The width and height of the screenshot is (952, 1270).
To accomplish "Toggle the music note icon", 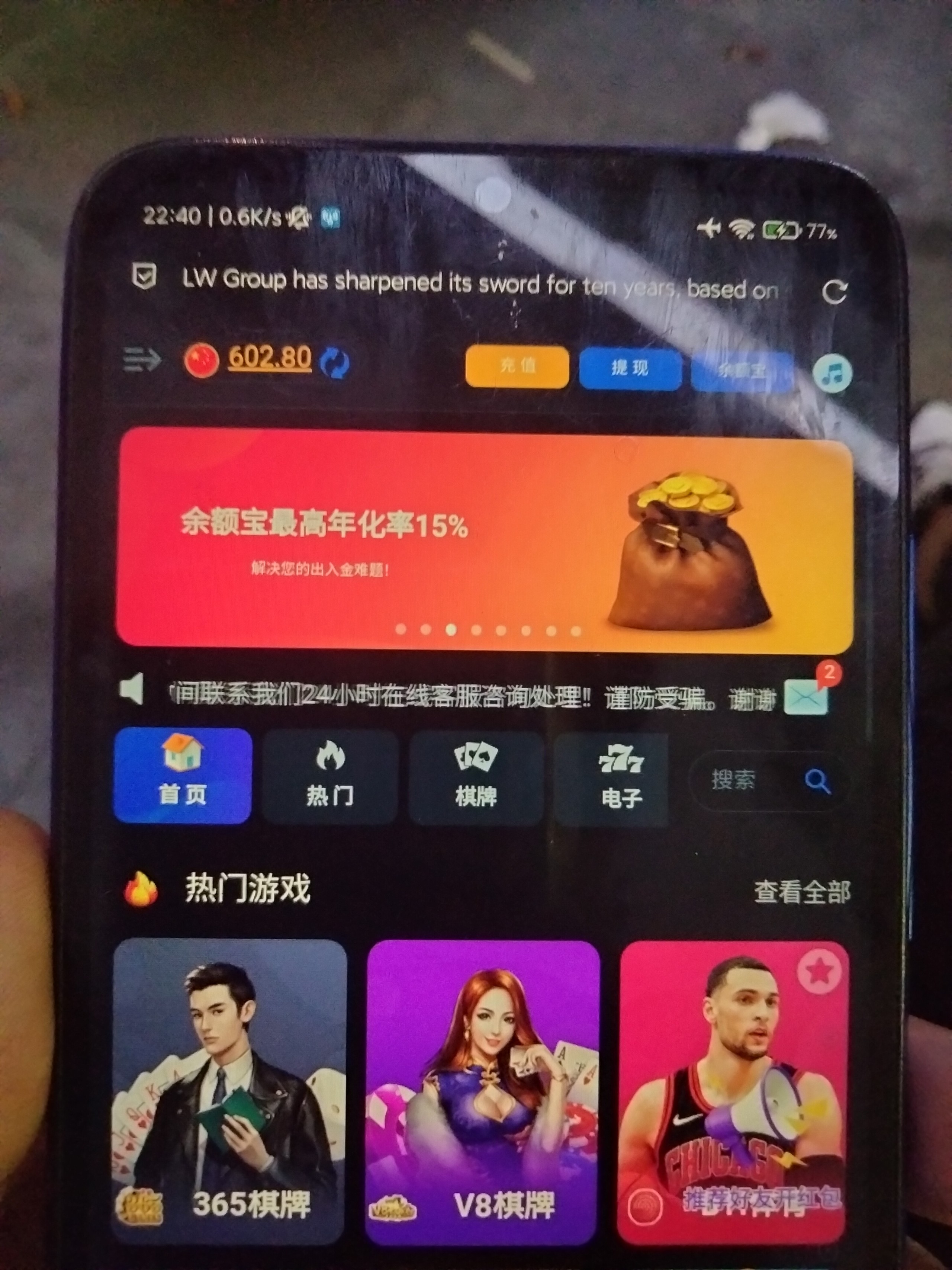I will [x=832, y=374].
